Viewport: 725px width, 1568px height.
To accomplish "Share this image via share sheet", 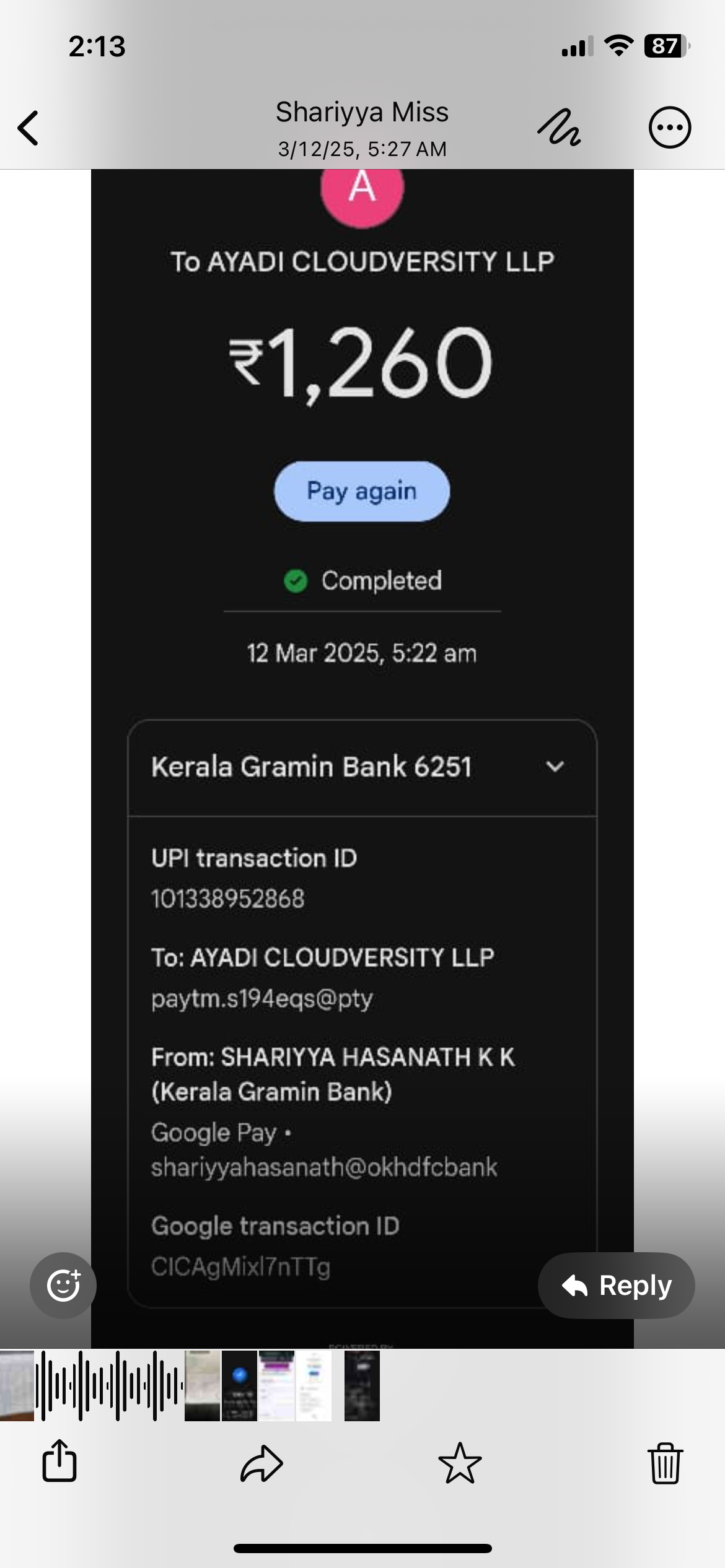I will (x=59, y=1461).
